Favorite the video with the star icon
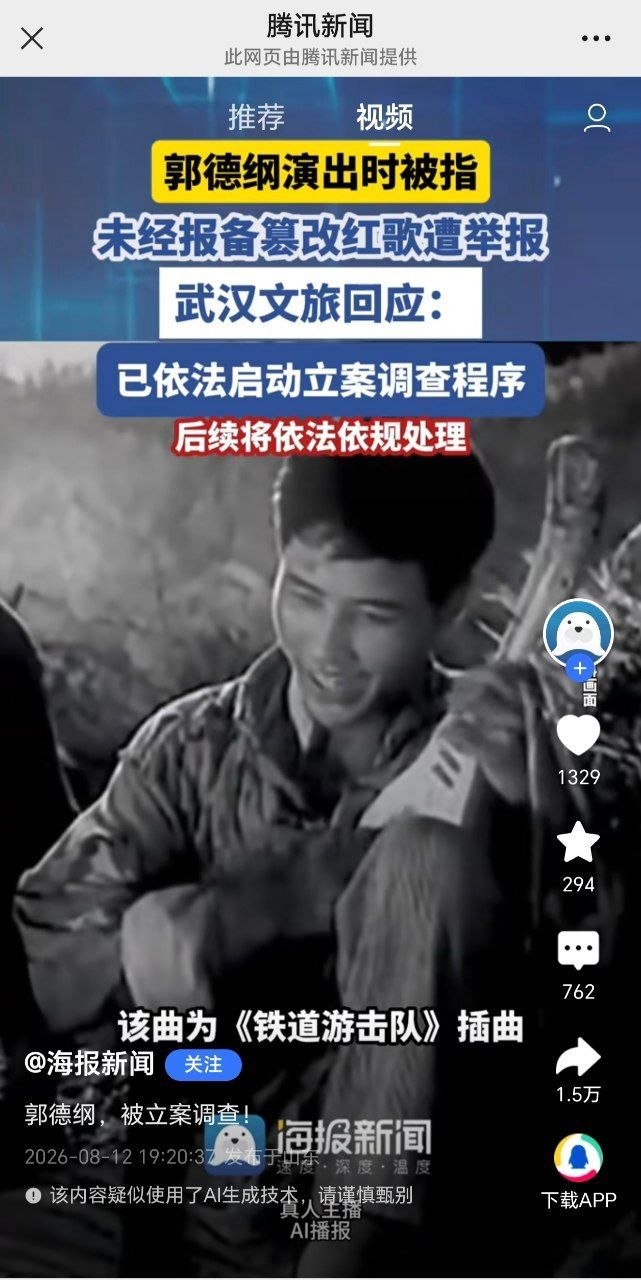Viewport: 641px width, 1280px height. 578,843
